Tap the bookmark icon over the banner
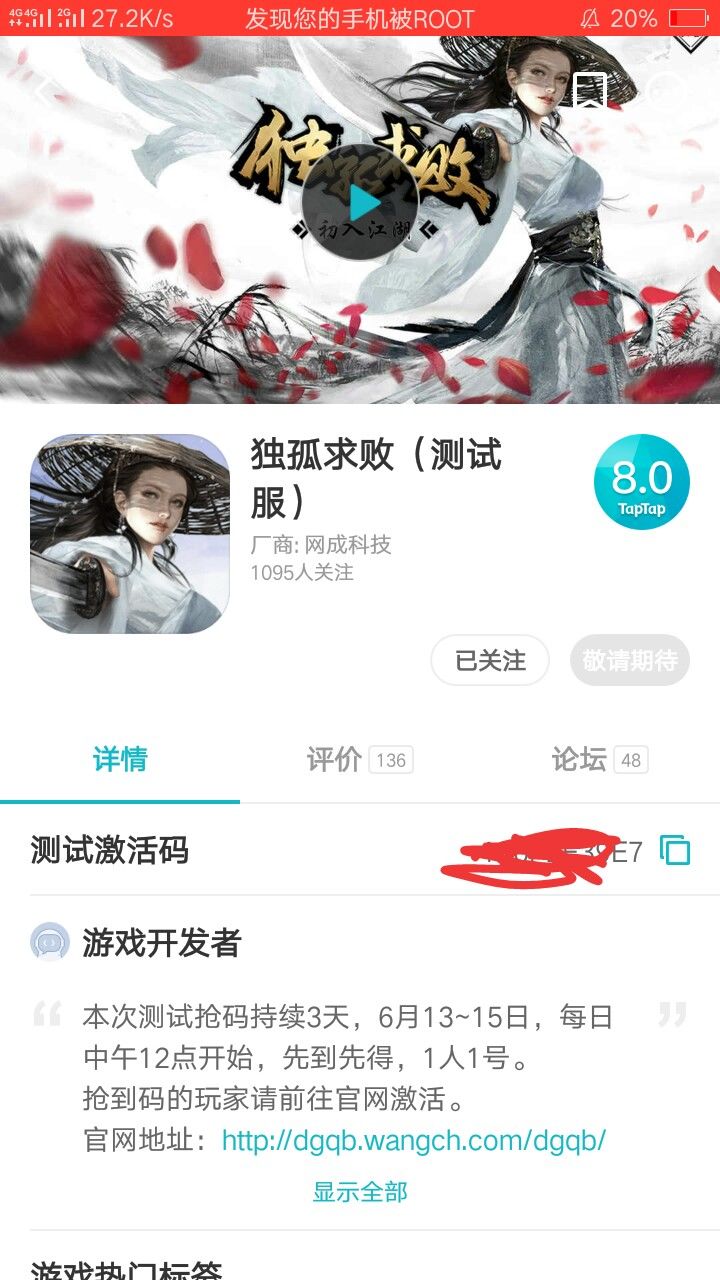Screen dimensions: 720x1280 (592, 91)
